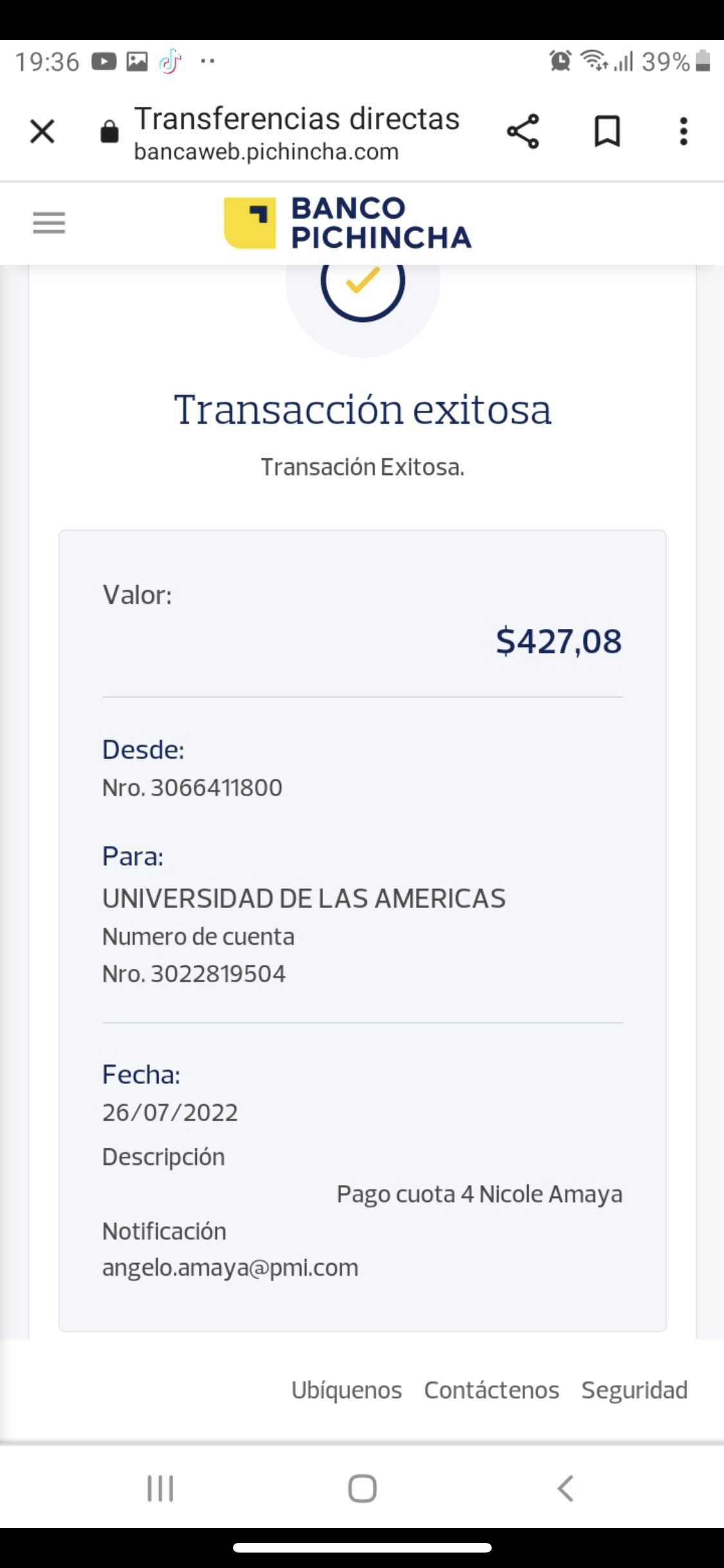Bookmark this Banco Pichincha page
The image size is (724, 1568).
click(x=606, y=132)
